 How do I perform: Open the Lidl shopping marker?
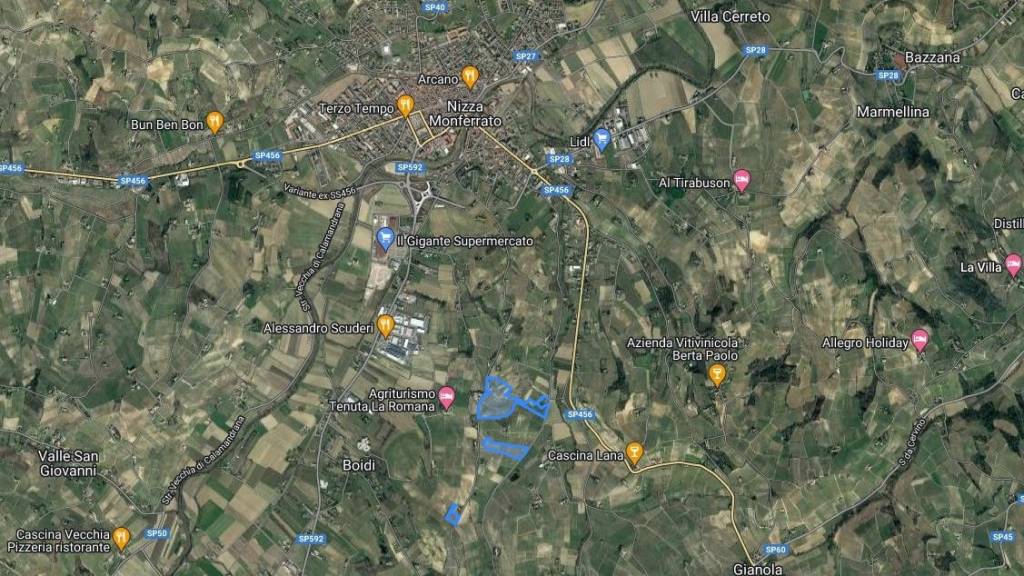(x=601, y=138)
